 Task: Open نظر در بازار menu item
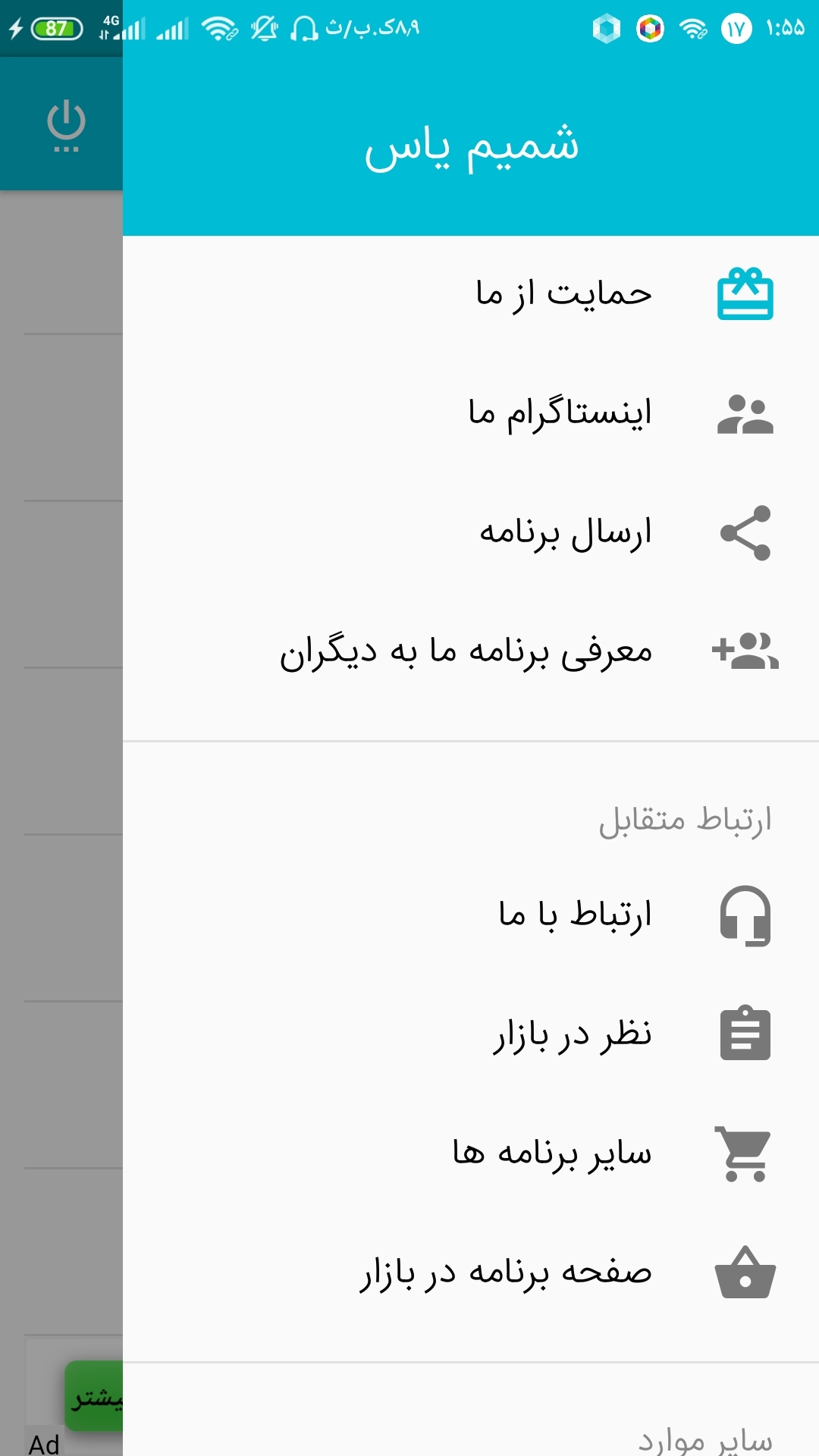(x=576, y=1031)
